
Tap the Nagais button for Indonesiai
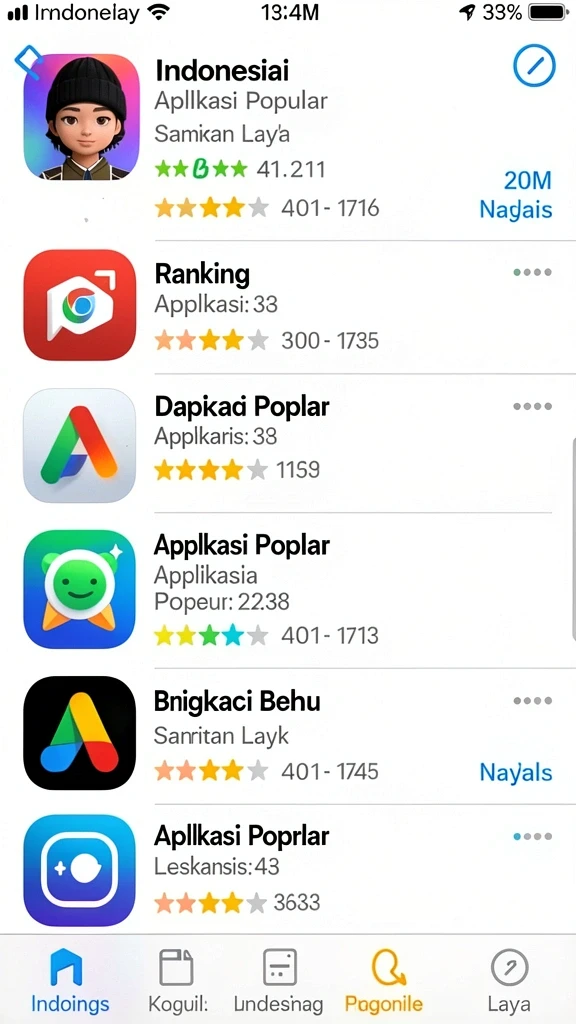516,210
